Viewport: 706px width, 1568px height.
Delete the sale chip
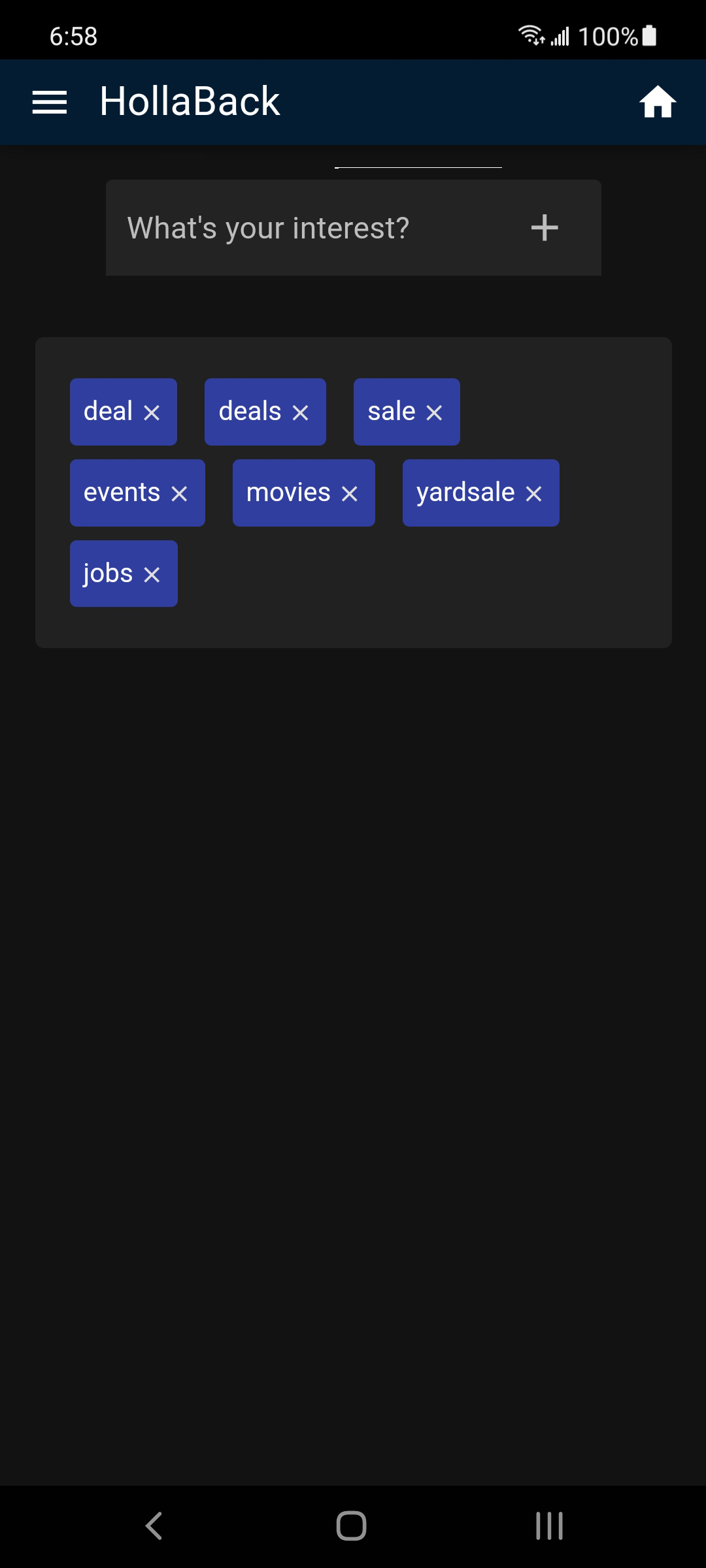(434, 413)
